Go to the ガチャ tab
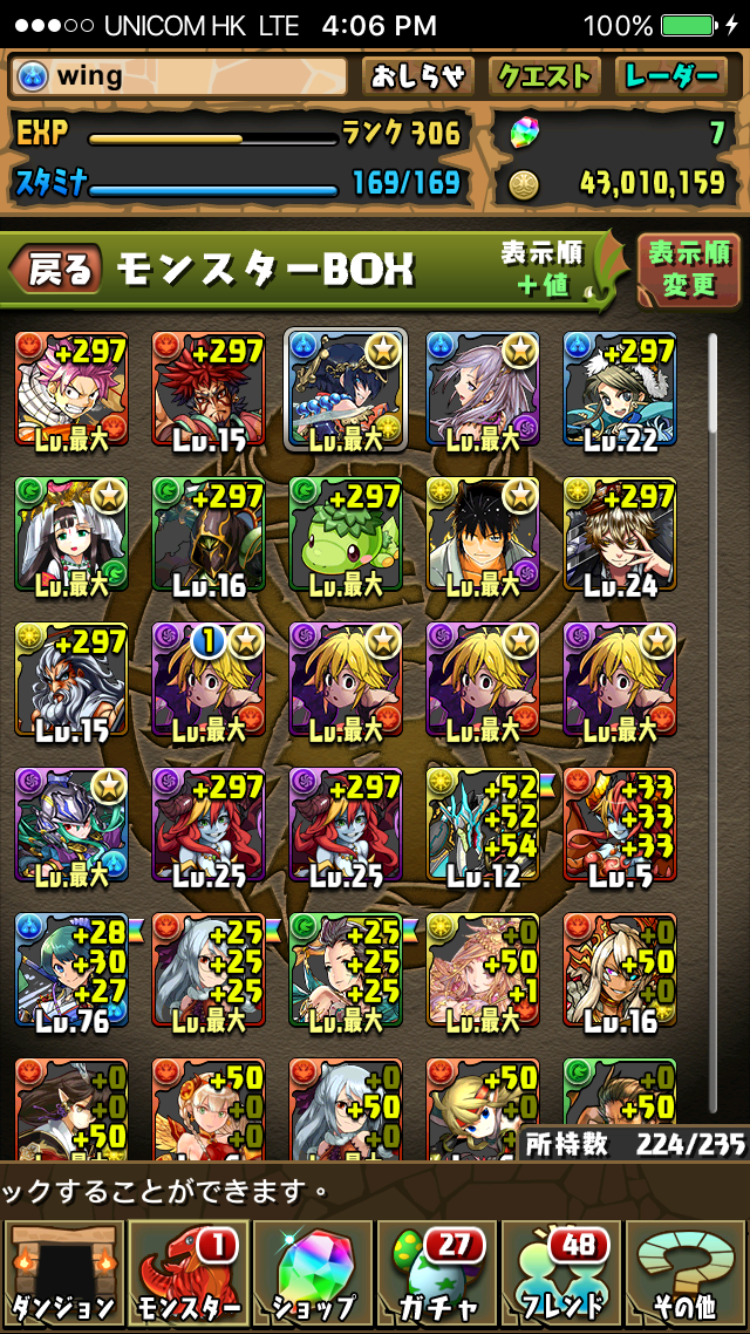Image resolution: width=750 pixels, height=1334 pixels. (438, 1273)
